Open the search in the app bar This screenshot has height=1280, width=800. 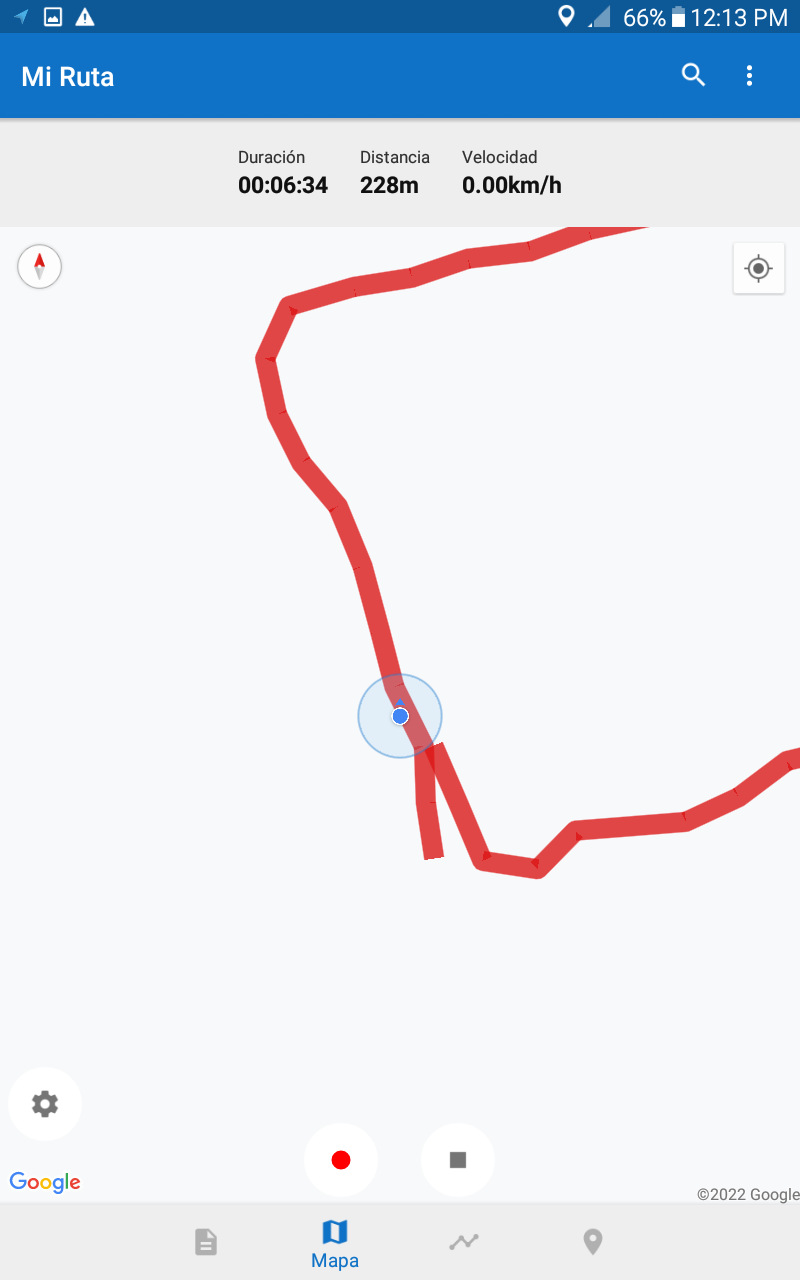(693, 75)
